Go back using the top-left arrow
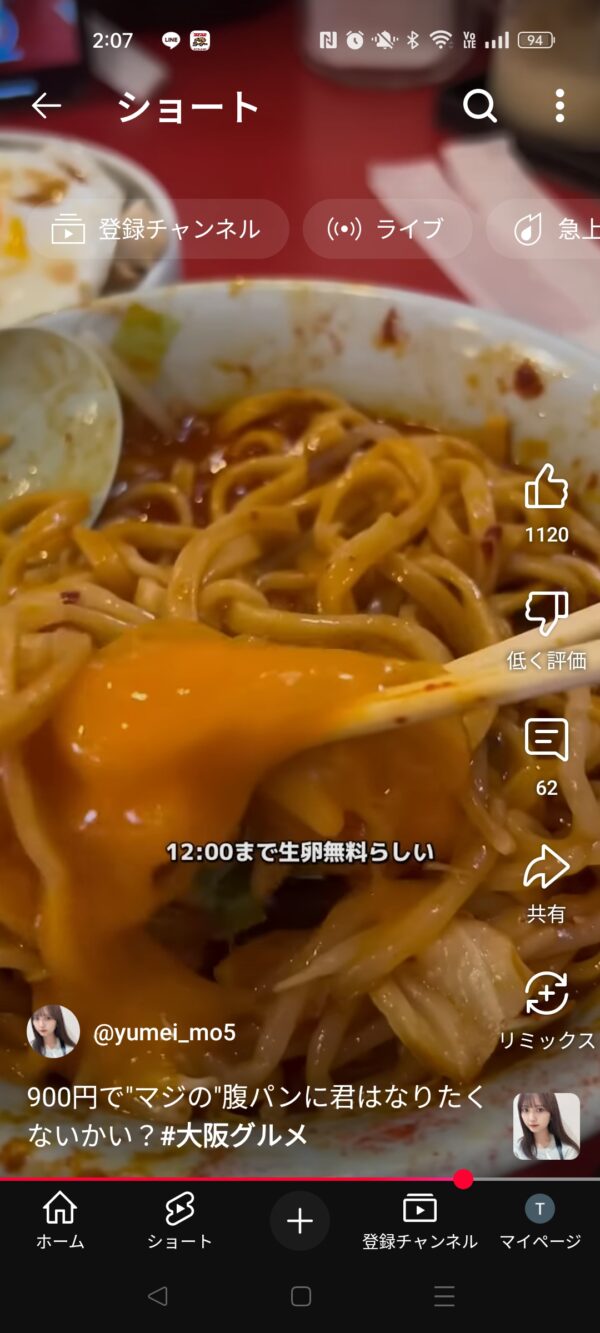The width and height of the screenshot is (600, 1333). (46, 105)
